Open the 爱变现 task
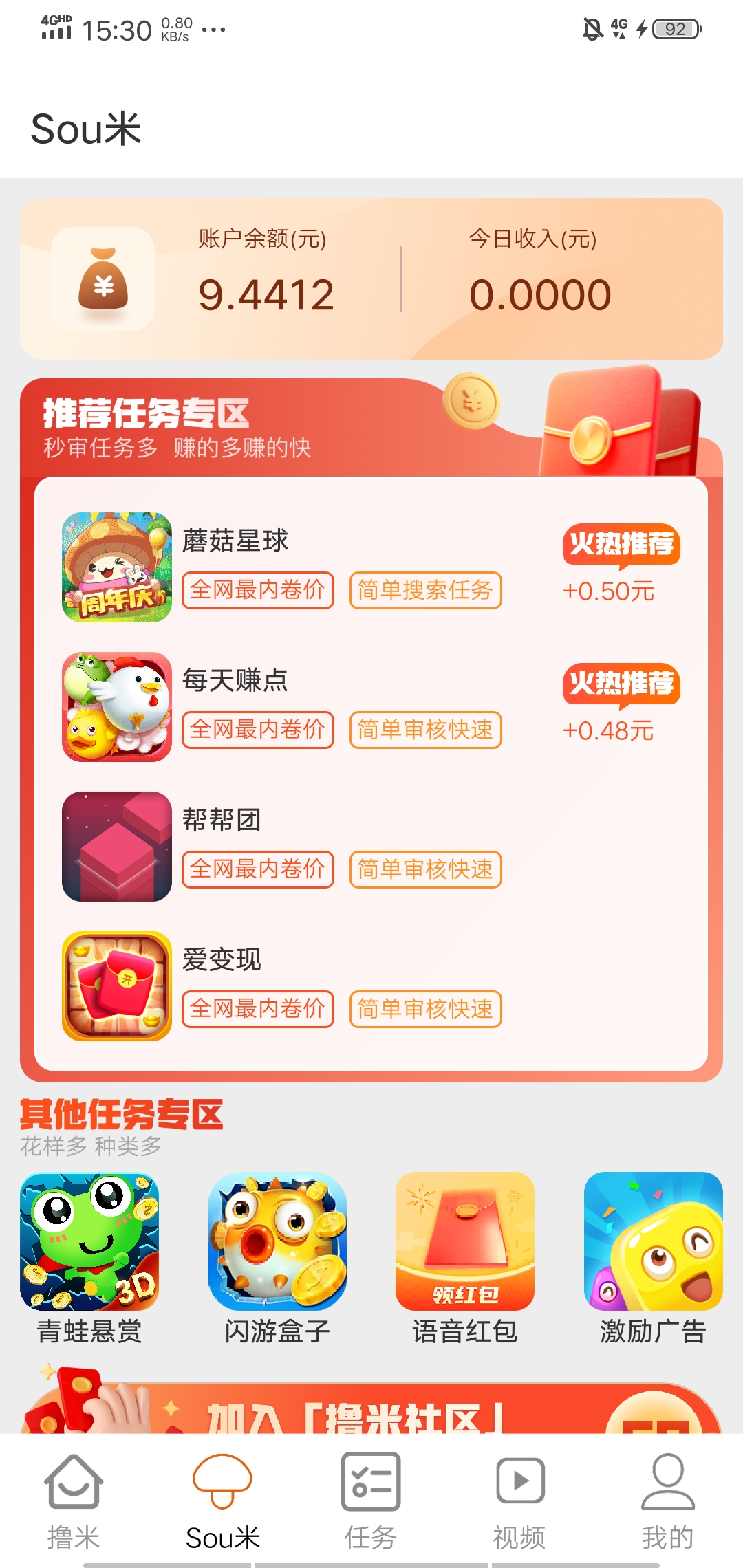The width and height of the screenshot is (743, 1568). tap(371, 986)
